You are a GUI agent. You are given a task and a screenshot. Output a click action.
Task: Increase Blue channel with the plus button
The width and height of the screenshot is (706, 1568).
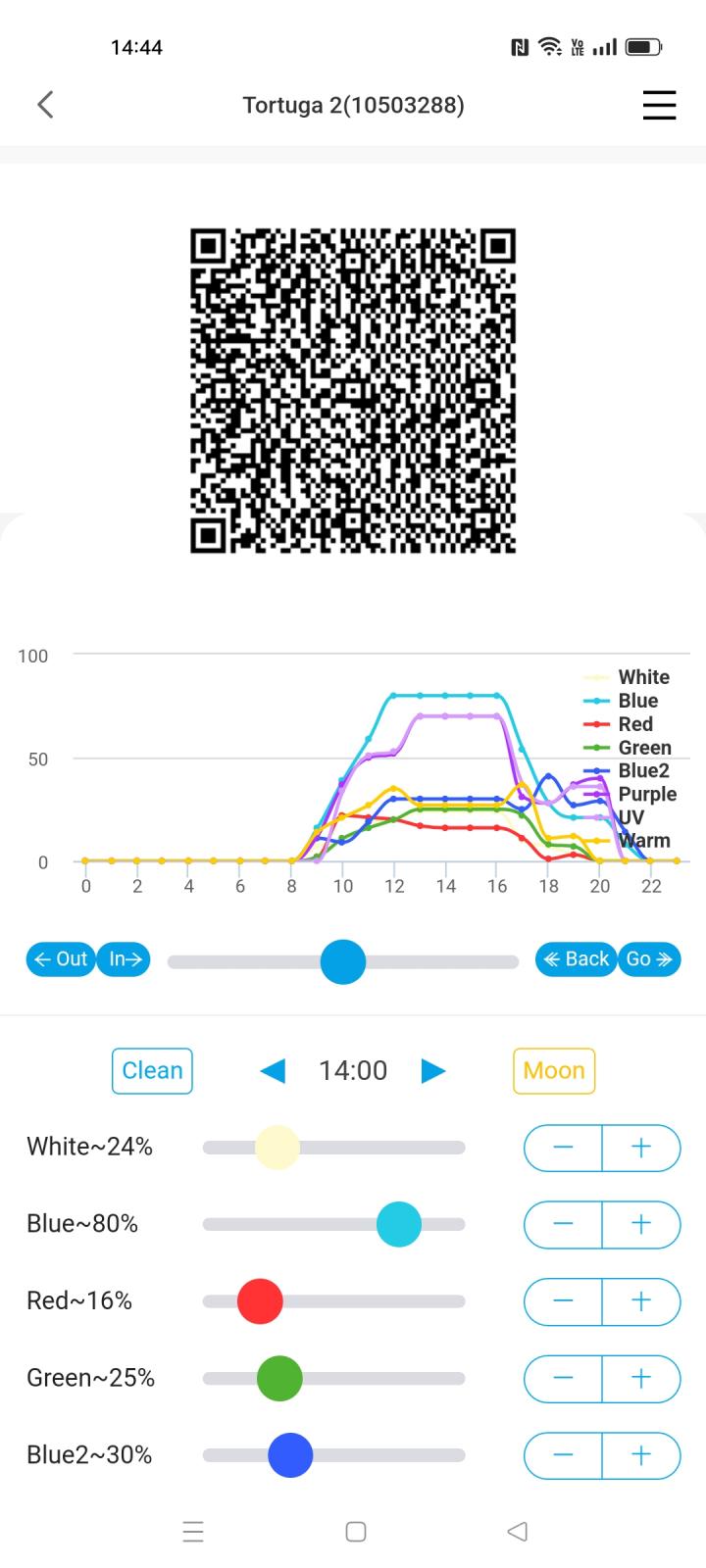(641, 1224)
